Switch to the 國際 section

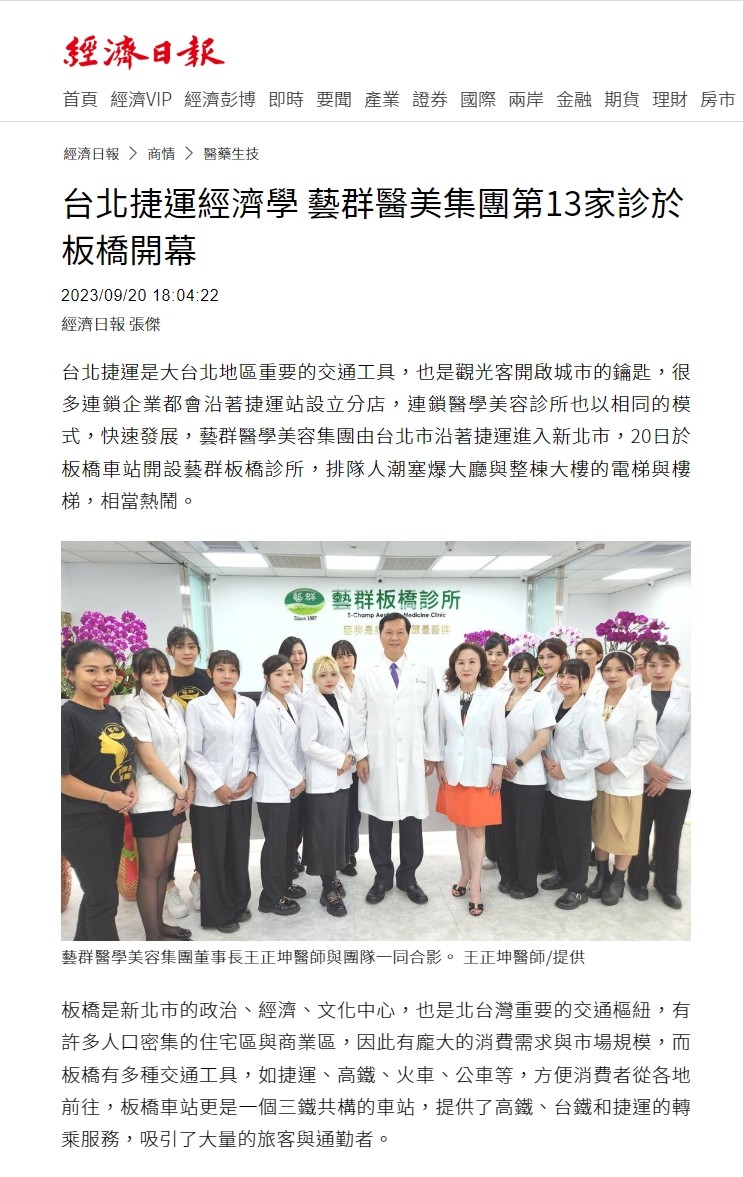pyautogui.click(x=478, y=99)
